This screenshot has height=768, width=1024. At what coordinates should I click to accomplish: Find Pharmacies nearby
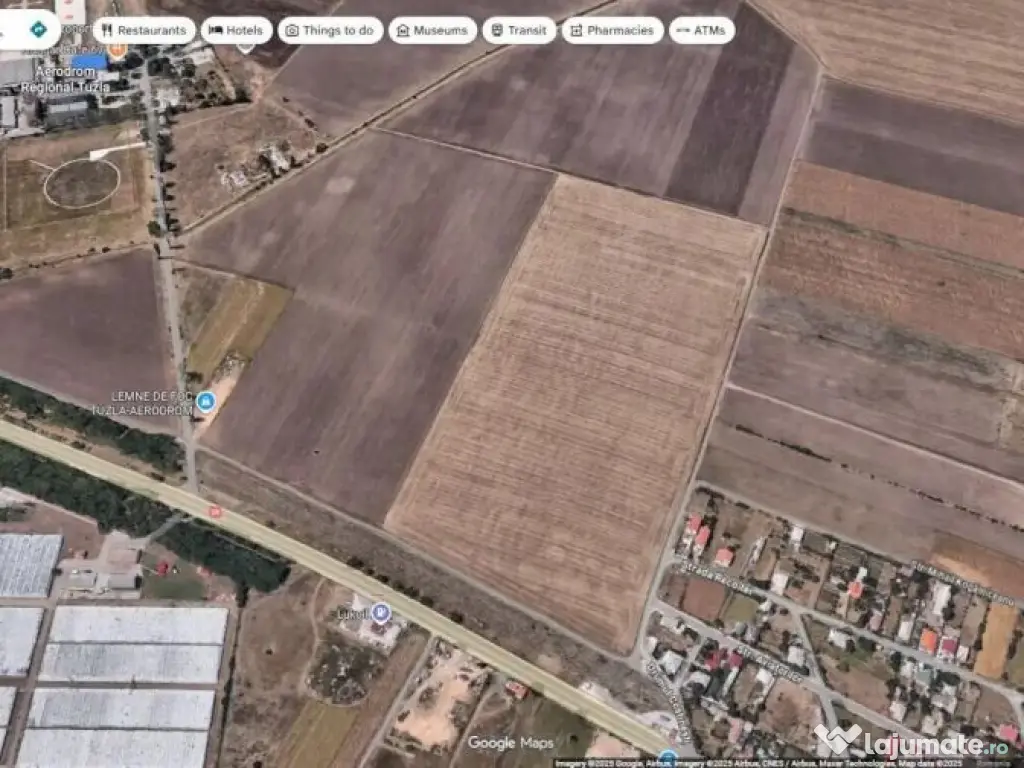coord(612,30)
